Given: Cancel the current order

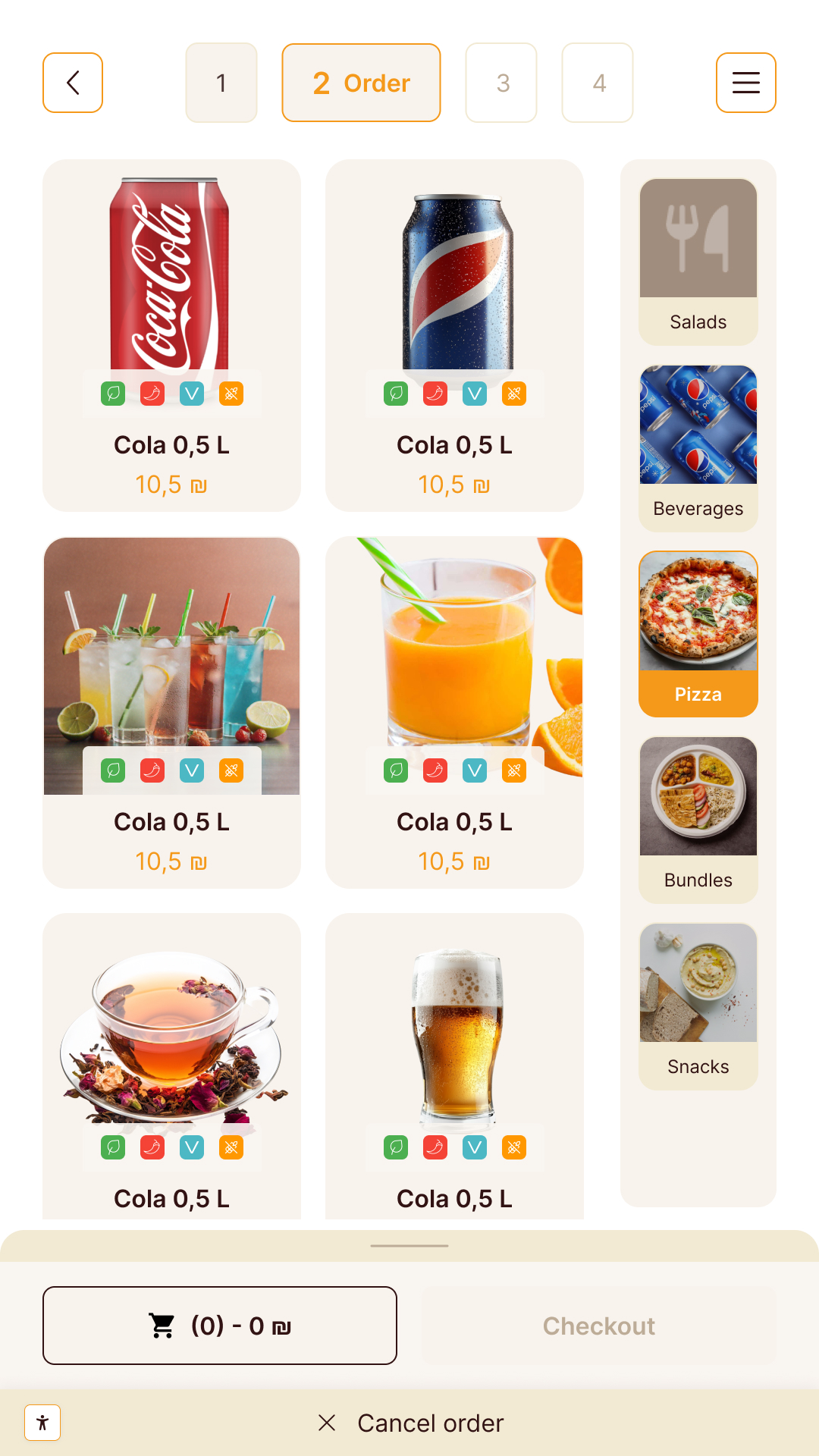Looking at the screenshot, I should (x=411, y=1423).
